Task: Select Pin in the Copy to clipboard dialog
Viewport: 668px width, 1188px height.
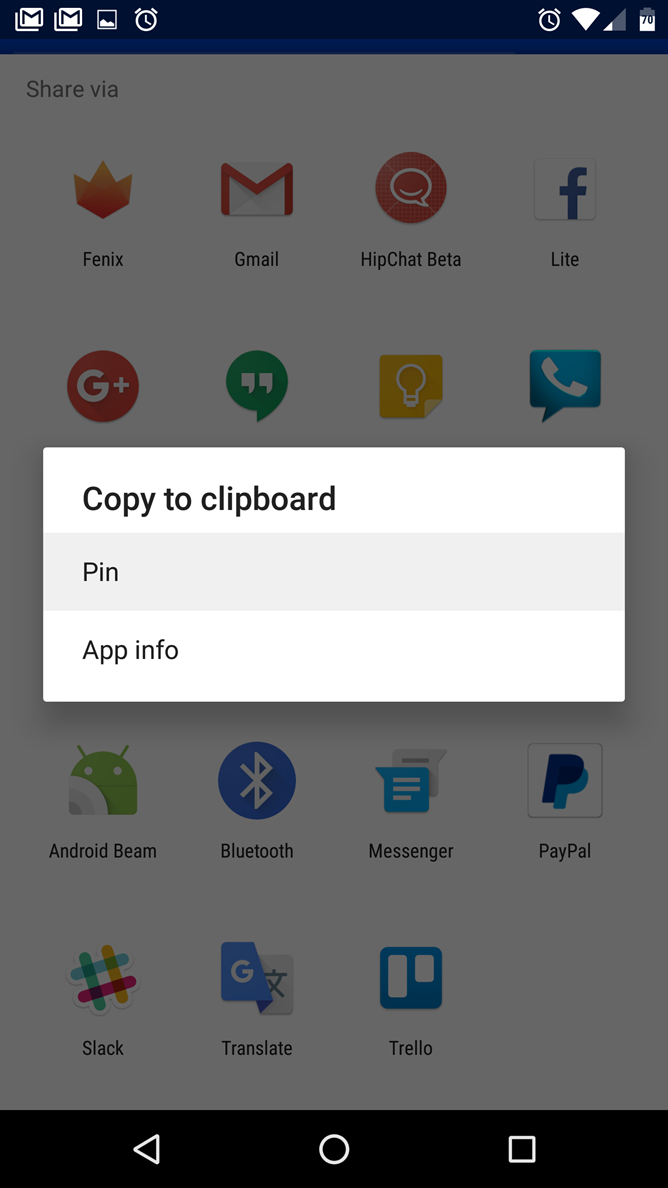Action: [x=333, y=572]
